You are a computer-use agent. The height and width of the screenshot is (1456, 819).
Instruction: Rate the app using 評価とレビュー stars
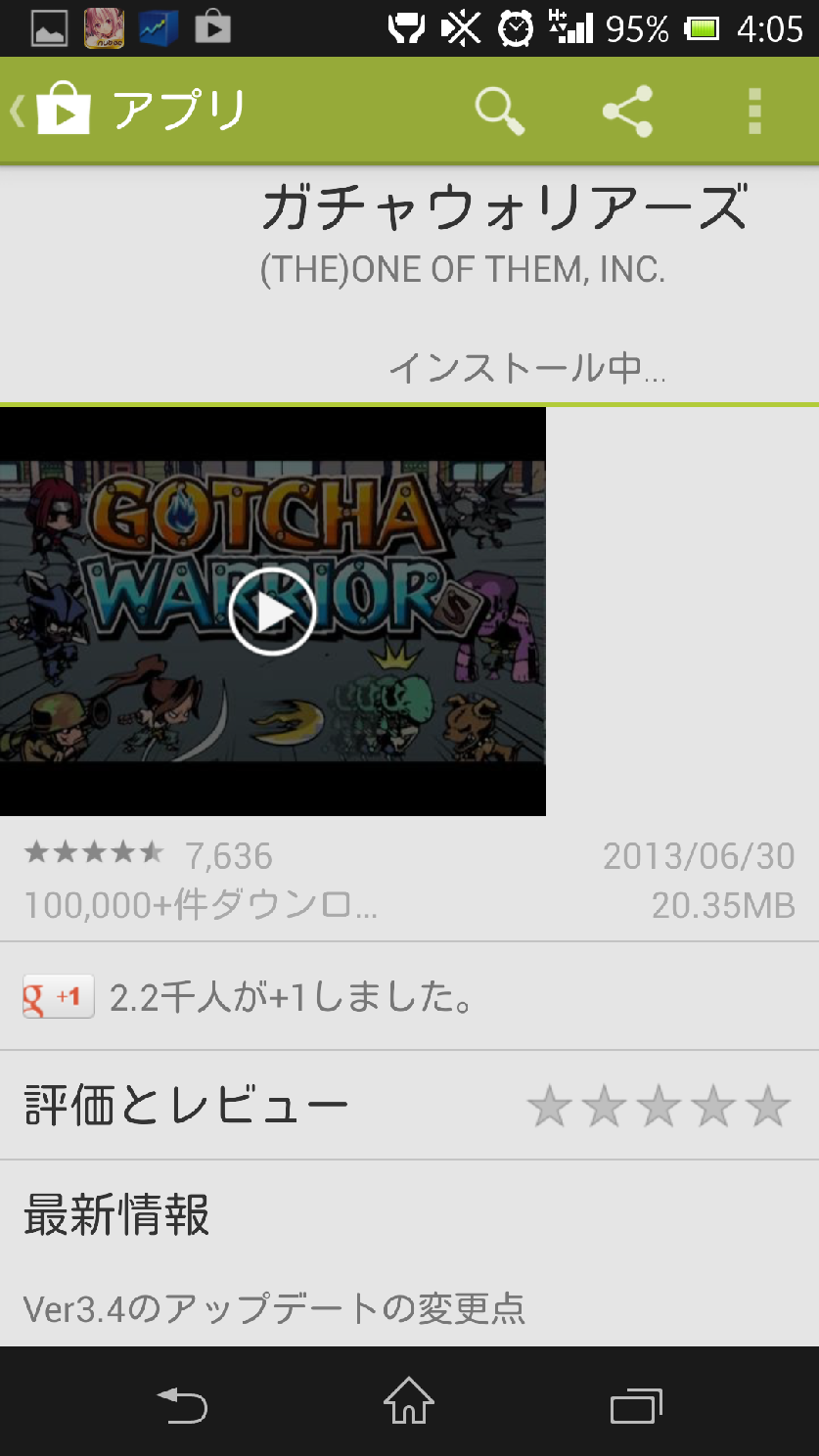click(x=659, y=1107)
